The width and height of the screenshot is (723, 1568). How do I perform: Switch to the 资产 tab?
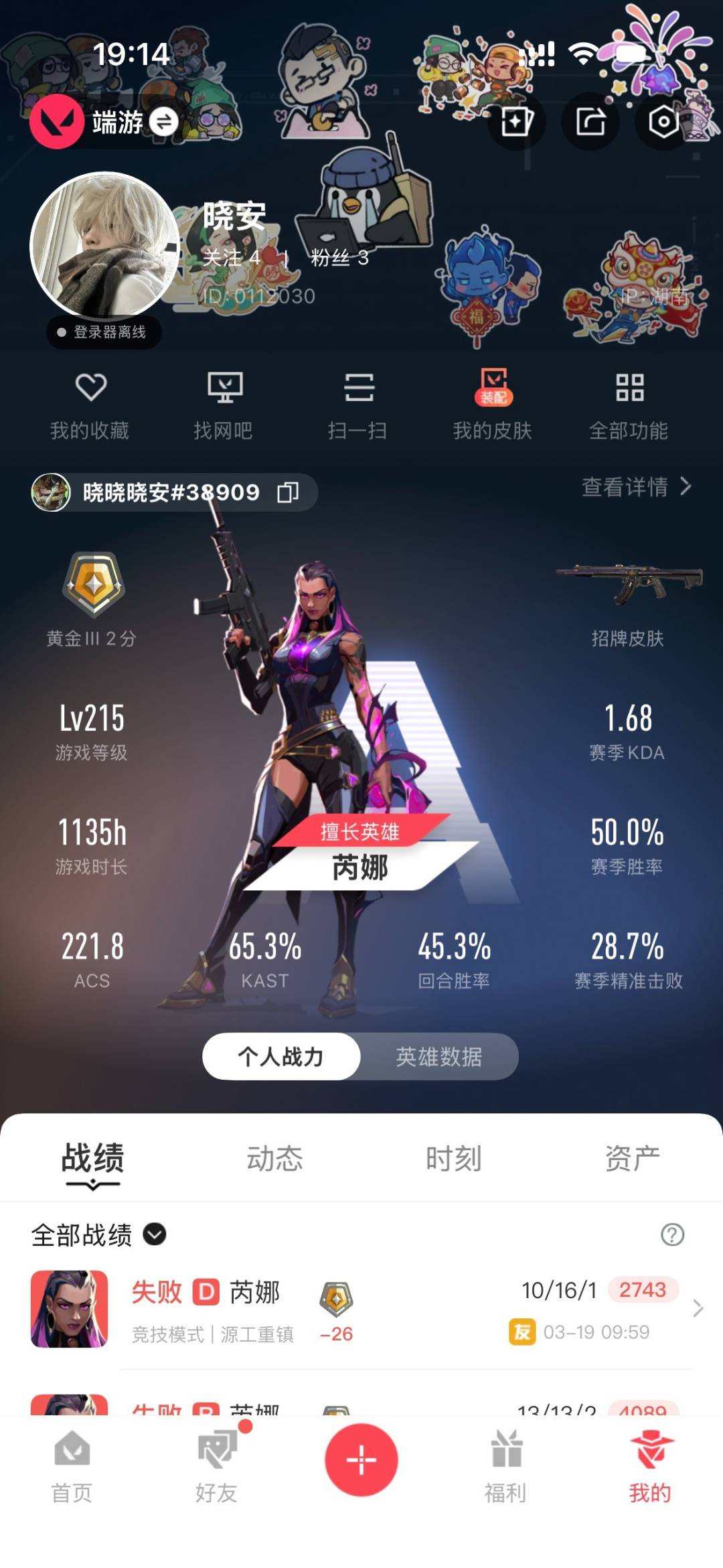[629, 1158]
